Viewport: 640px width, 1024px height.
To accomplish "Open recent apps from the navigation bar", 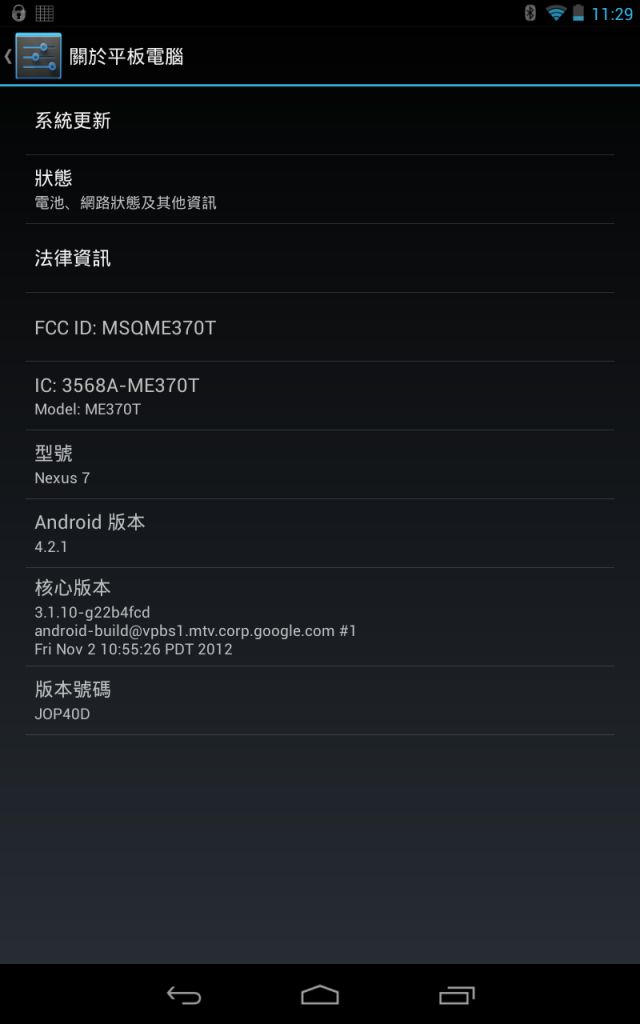I will pyautogui.click(x=456, y=995).
